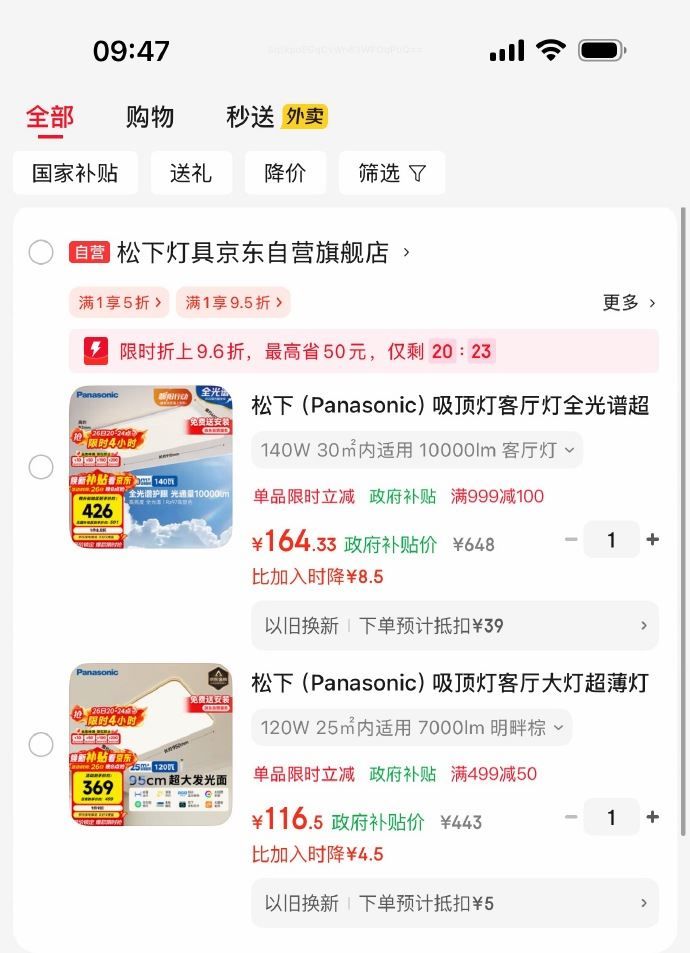Tick the checkbox for the 120W 明畔棕 lamp
The image size is (690, 953).
point(41,744)
